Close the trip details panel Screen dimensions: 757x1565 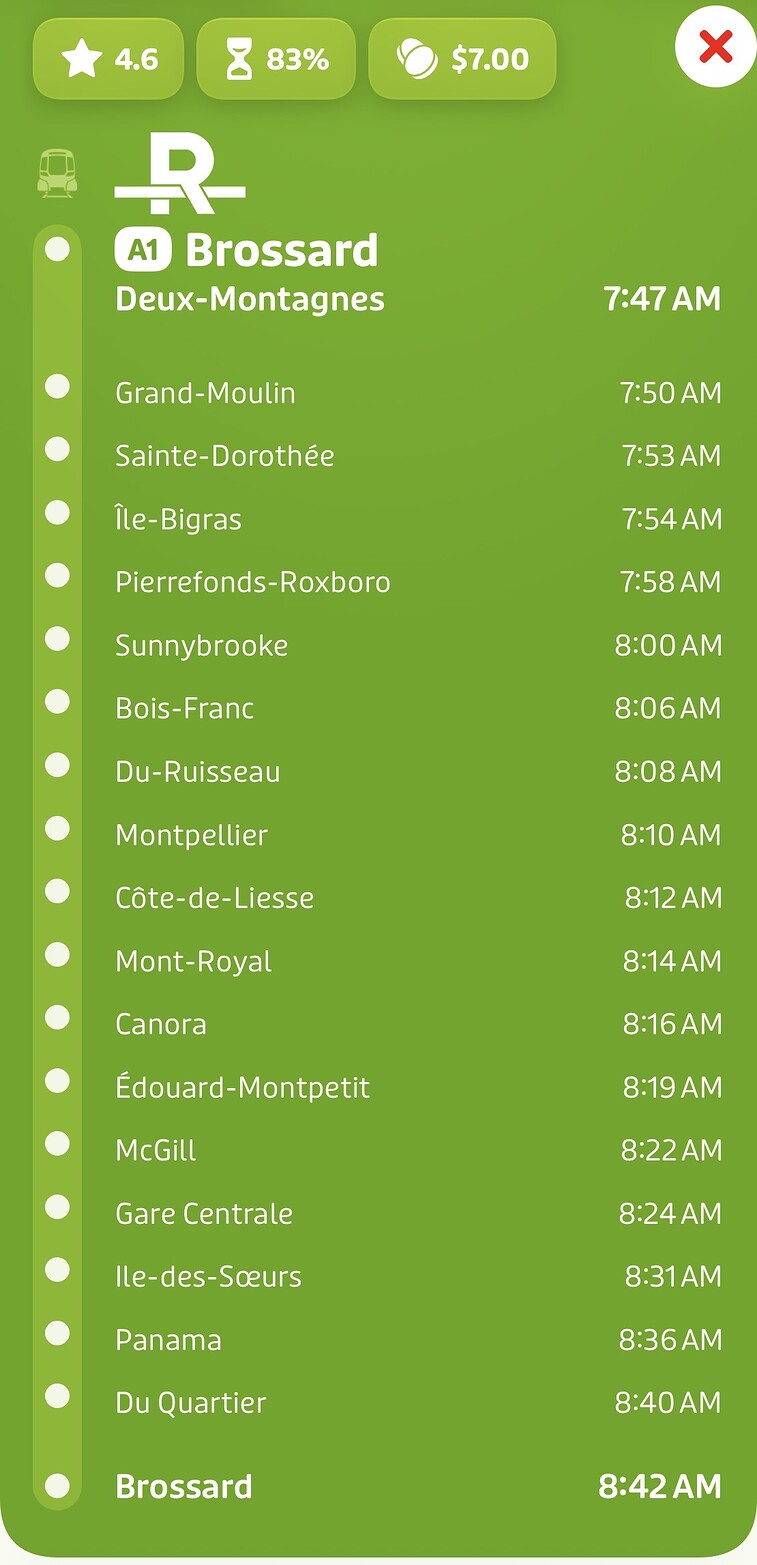pos(716,47)
